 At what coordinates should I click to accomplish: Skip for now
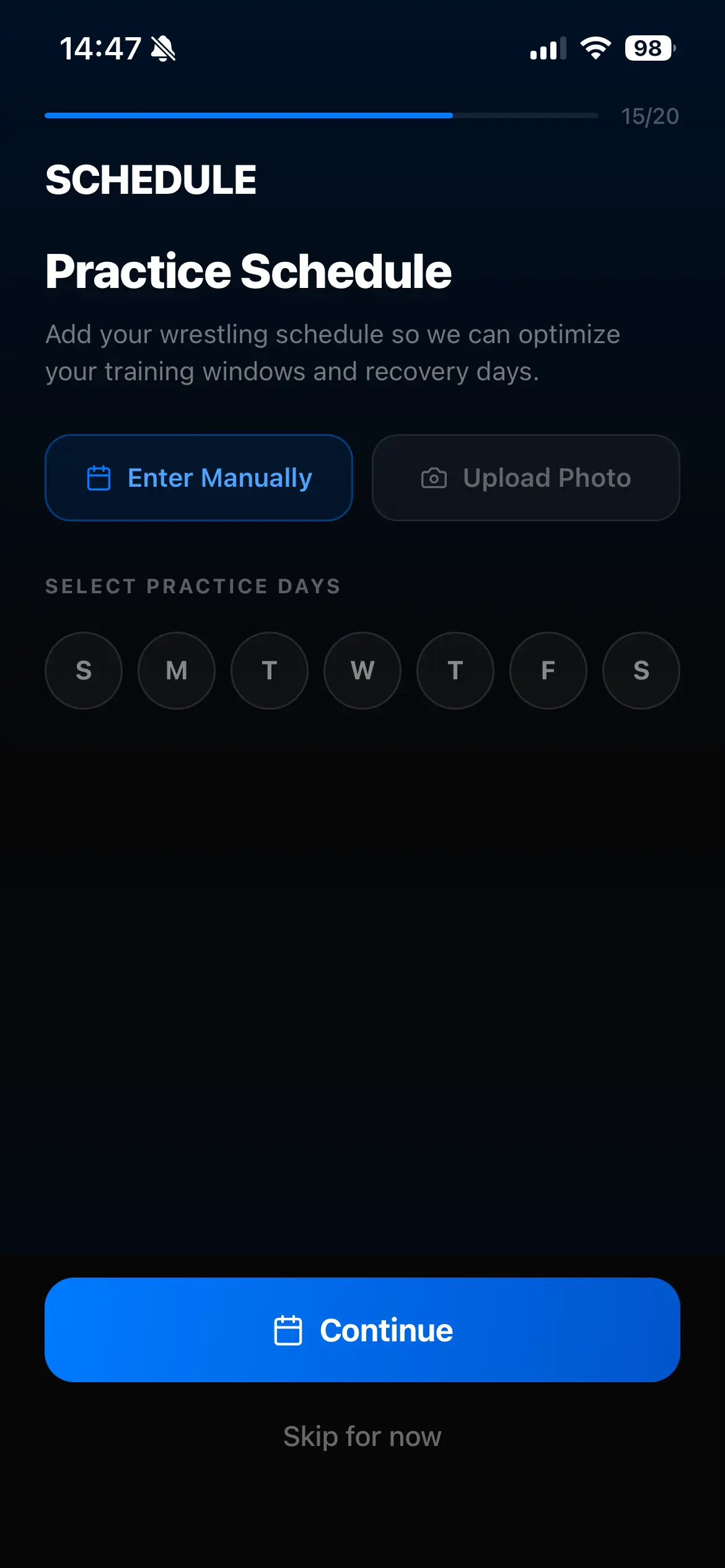362,1437
